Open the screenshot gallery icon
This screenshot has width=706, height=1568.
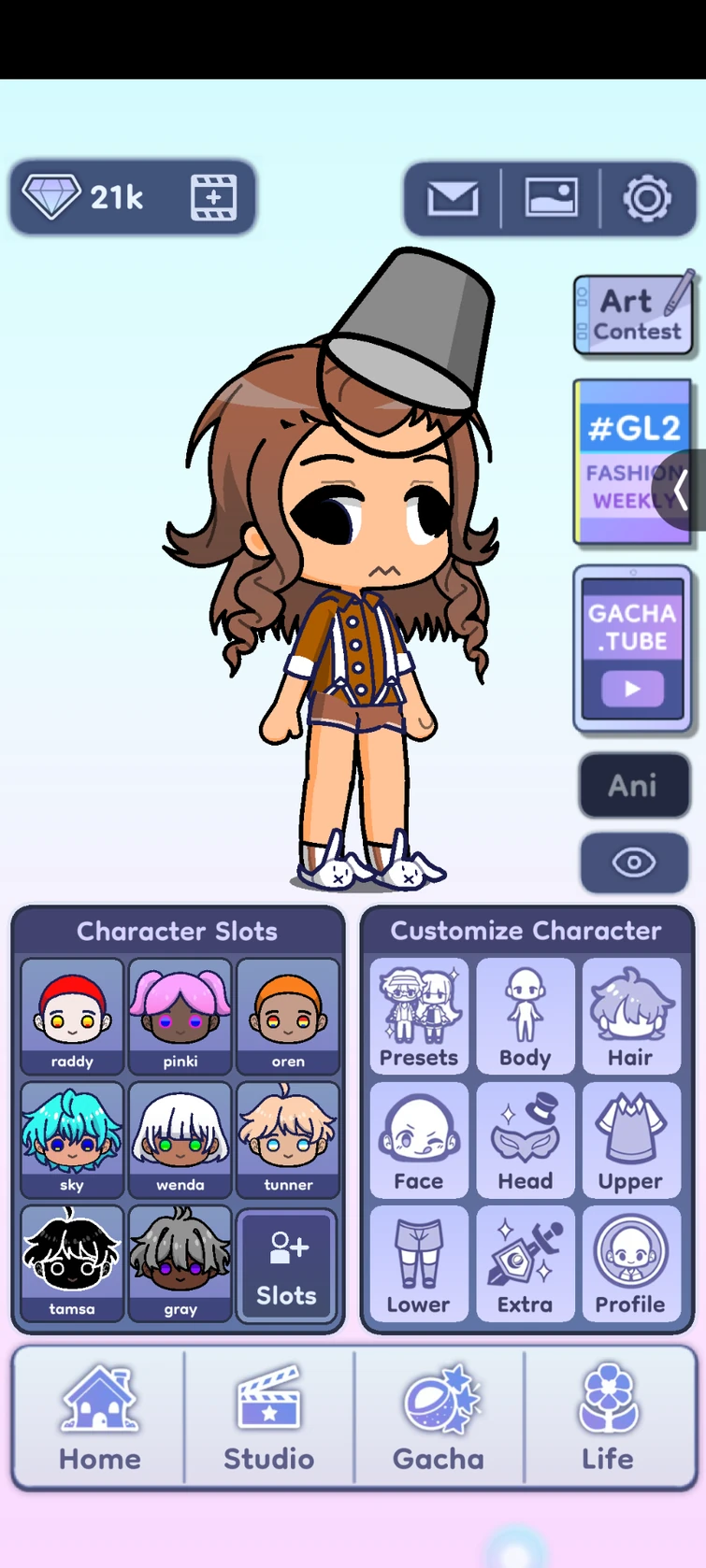click(550, 198)
